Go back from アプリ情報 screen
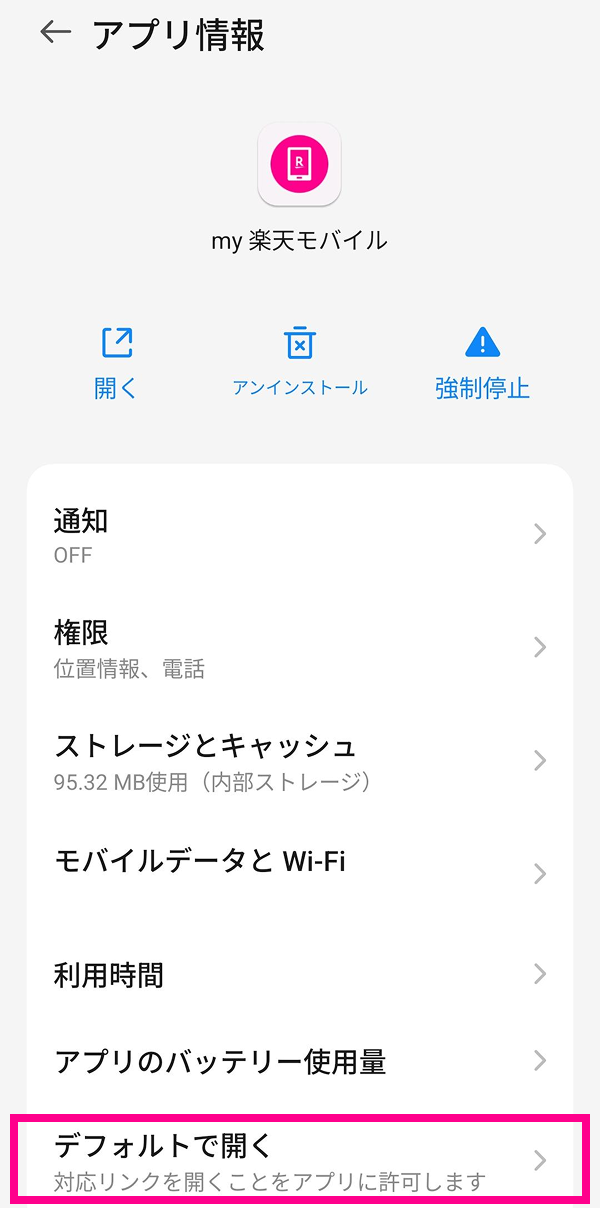Image resolution: width=600 pixels, height=1208 pixels. (55, 33)
